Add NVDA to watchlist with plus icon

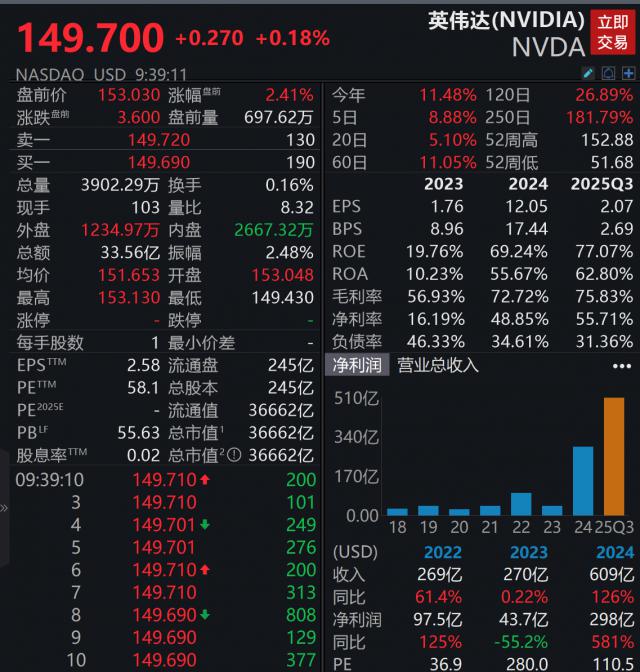point(629,74)
